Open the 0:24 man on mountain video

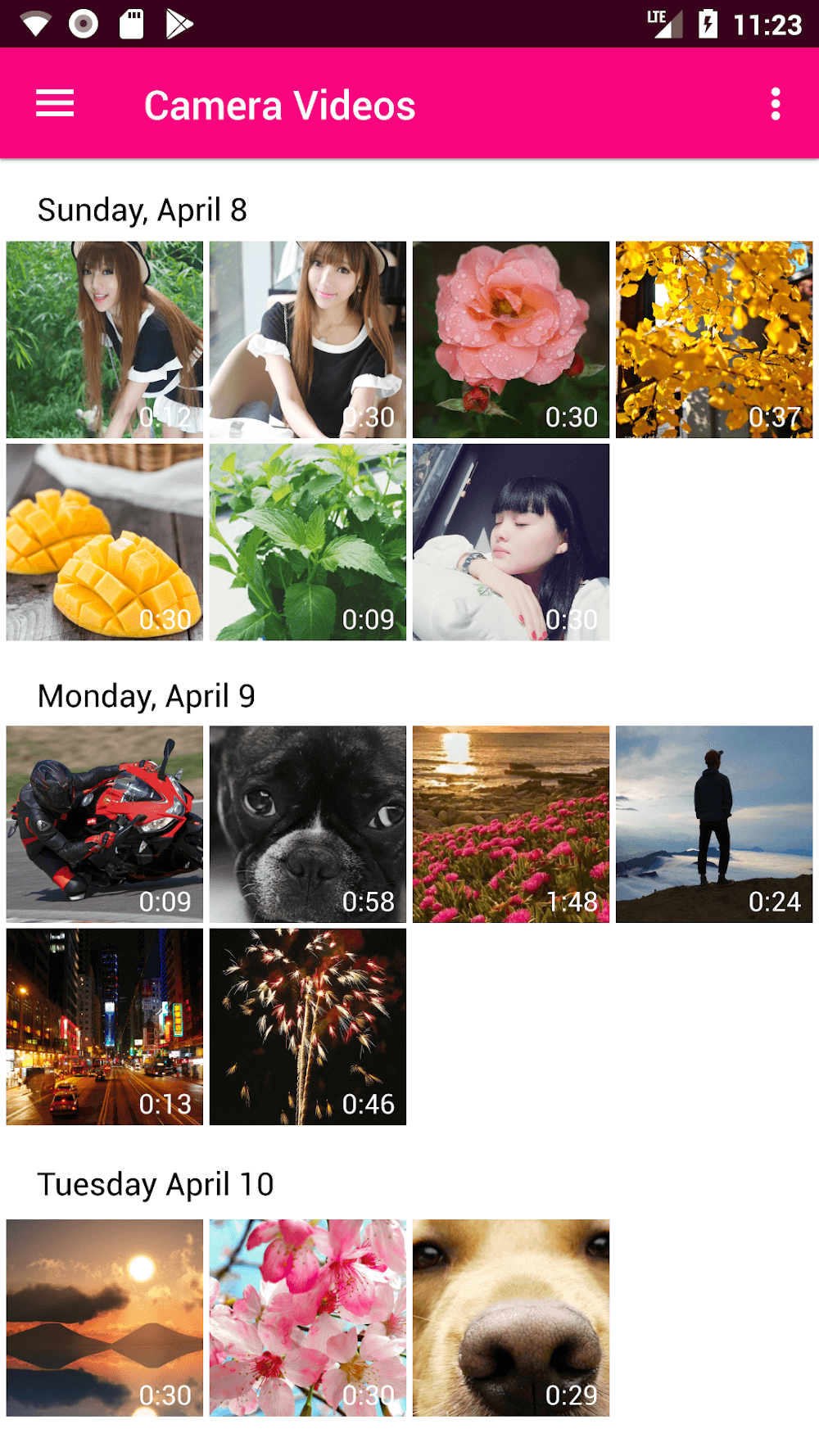coord(714,824)
